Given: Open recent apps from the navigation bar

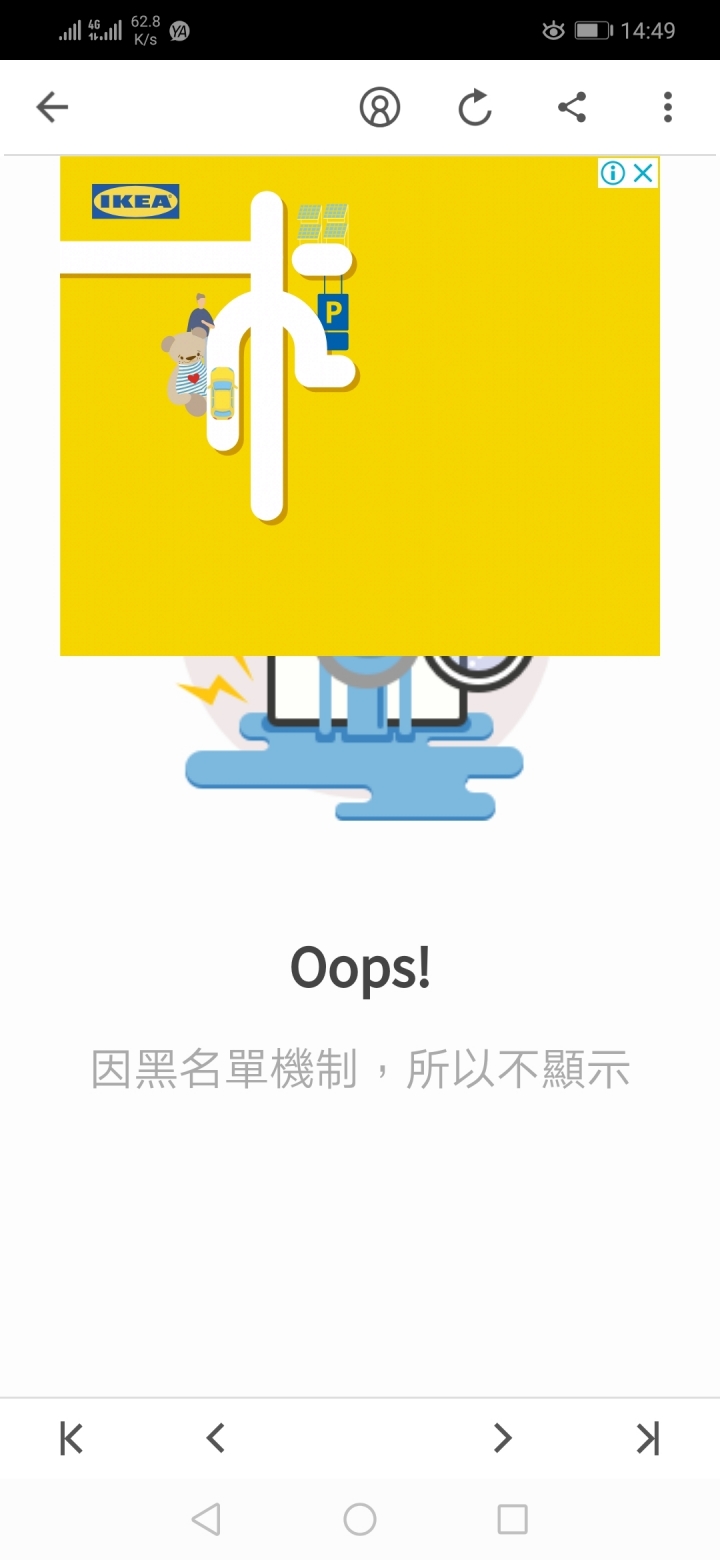Looking at the screenshot, I should [x=512, y=1520].
